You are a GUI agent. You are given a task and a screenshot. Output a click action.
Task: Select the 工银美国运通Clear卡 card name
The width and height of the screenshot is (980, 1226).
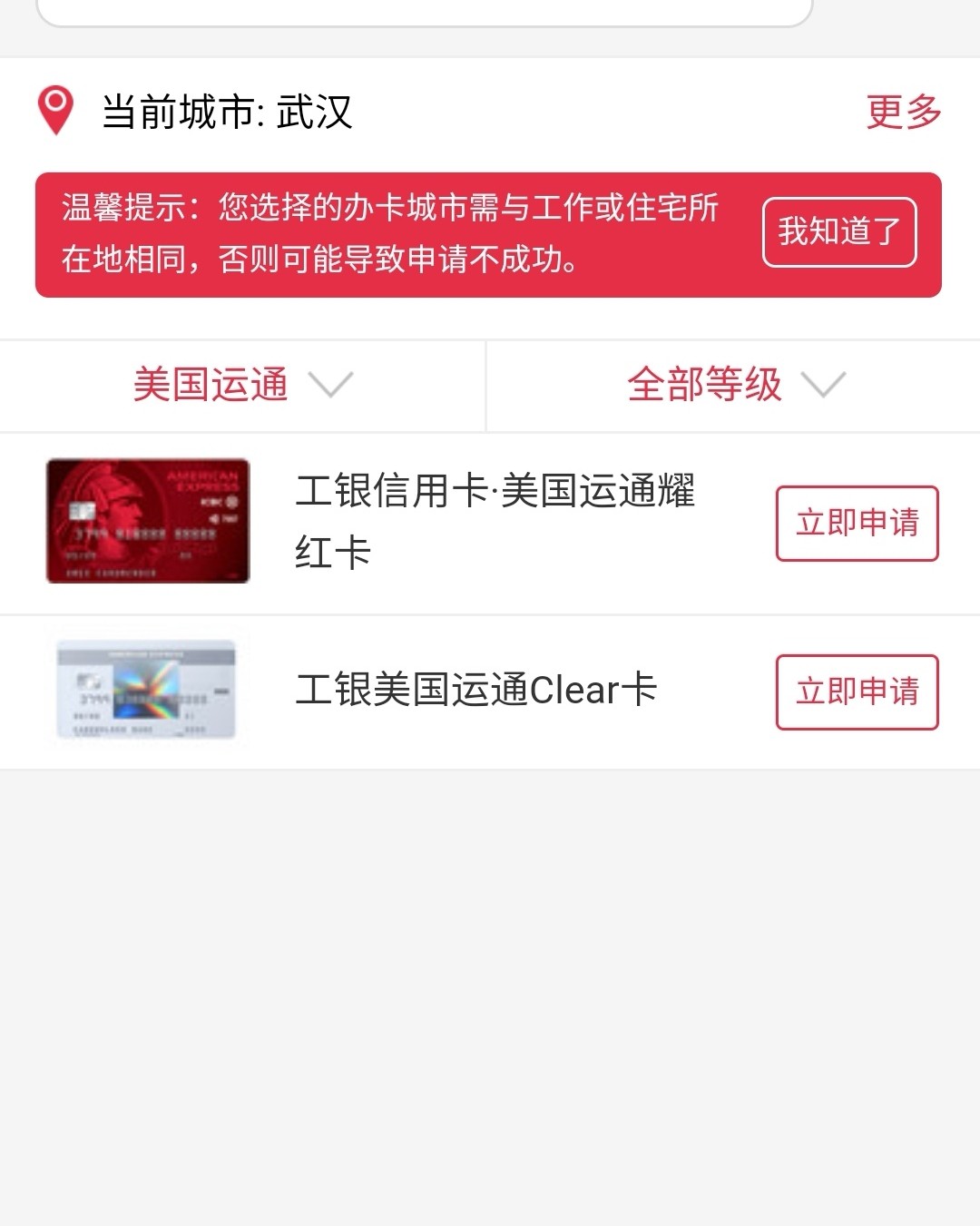pos(479,690)
